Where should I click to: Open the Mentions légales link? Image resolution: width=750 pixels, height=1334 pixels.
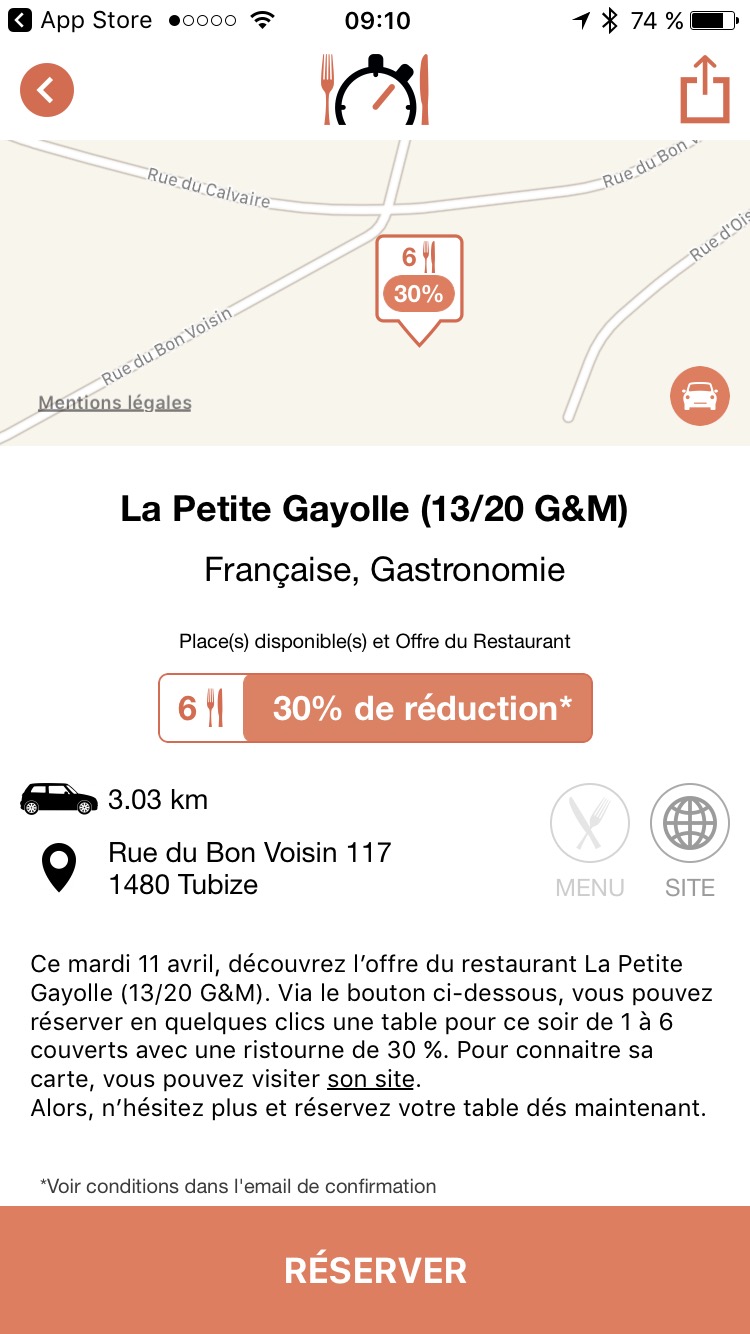(115, 403)
